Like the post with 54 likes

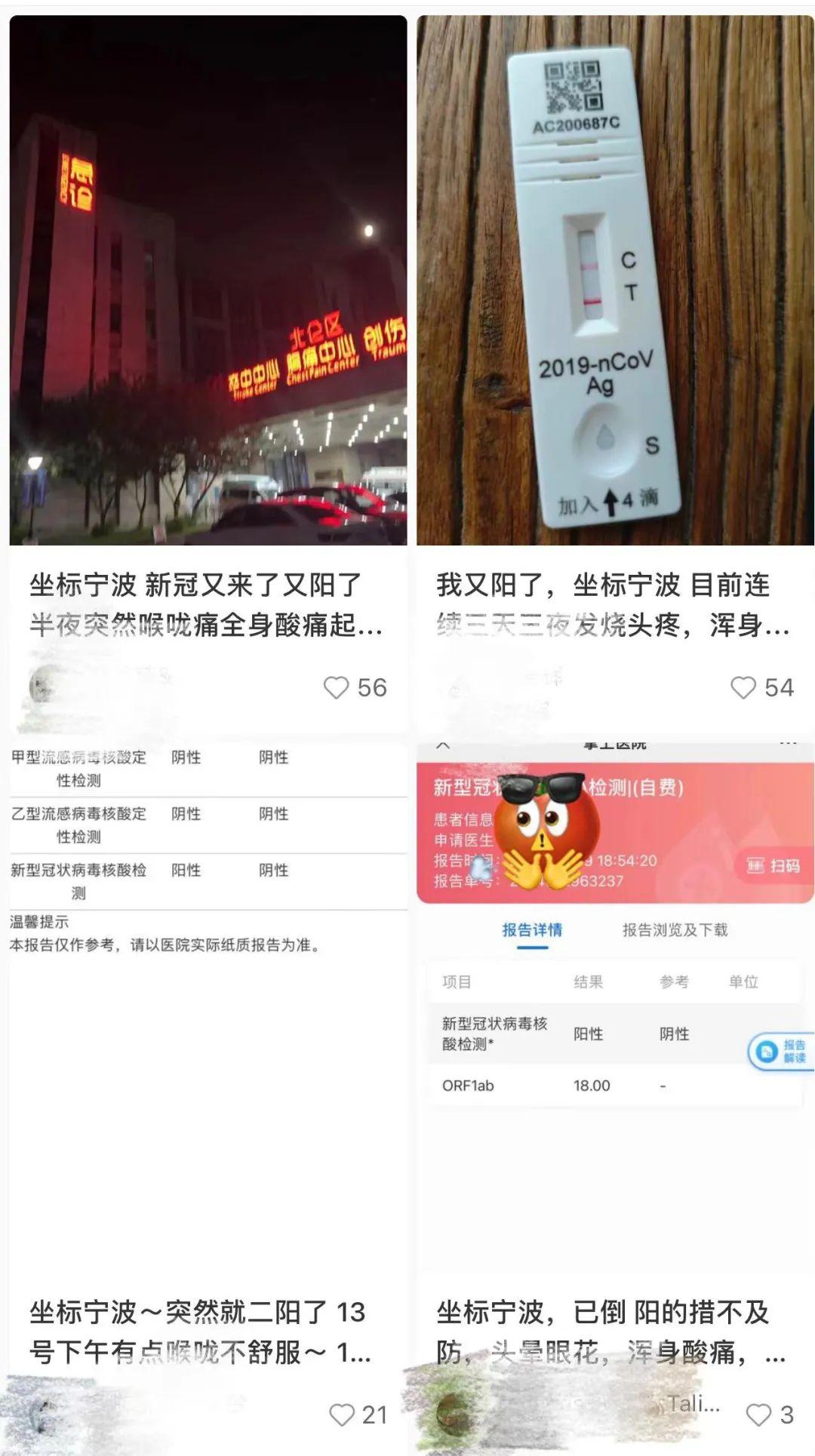(x=743, y=687)
